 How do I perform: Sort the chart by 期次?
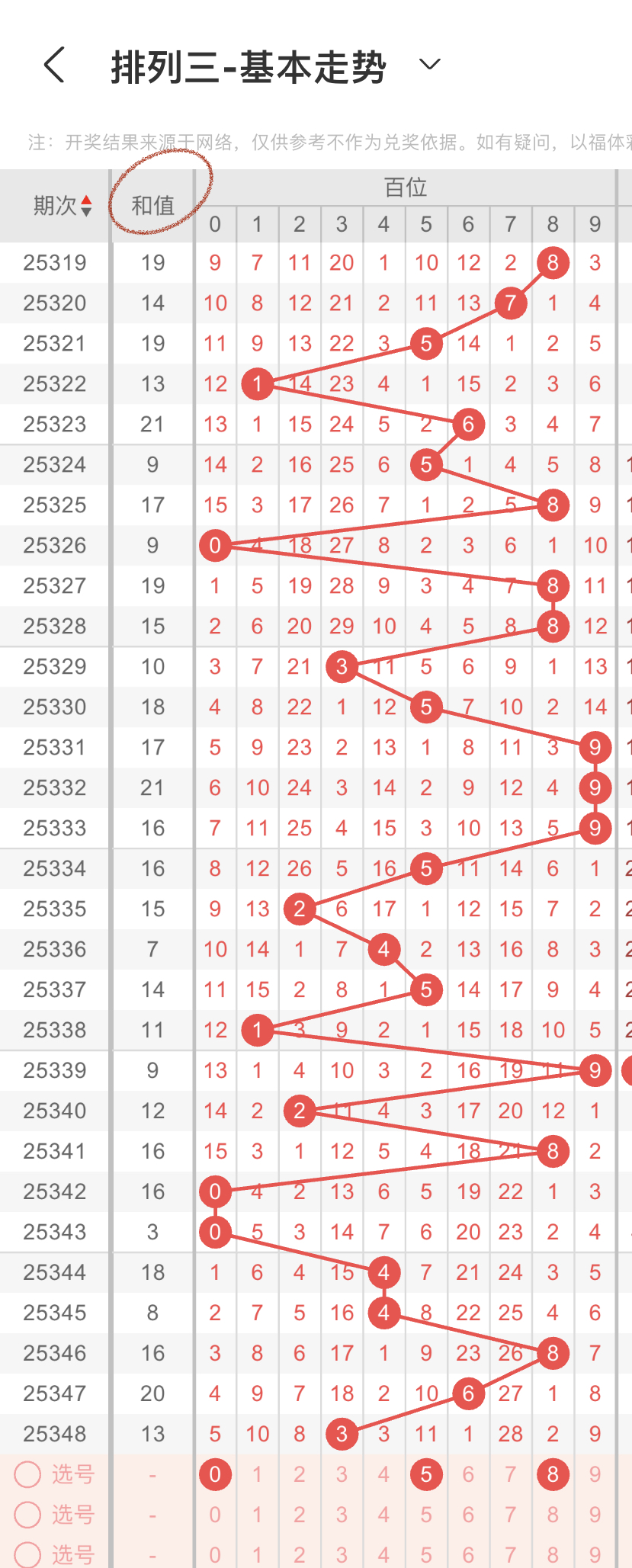63,206
